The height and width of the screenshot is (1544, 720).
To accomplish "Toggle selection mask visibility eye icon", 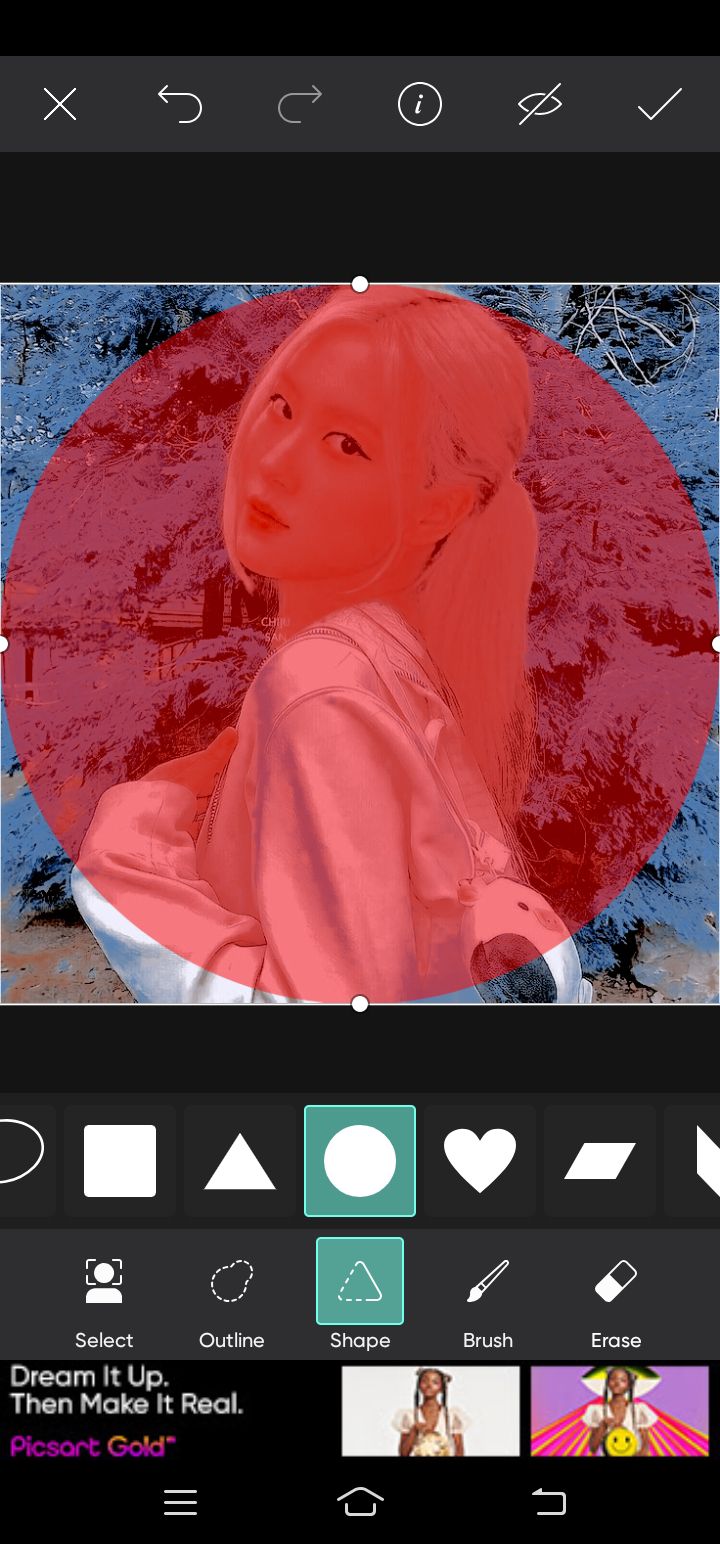I will [540, 104].
